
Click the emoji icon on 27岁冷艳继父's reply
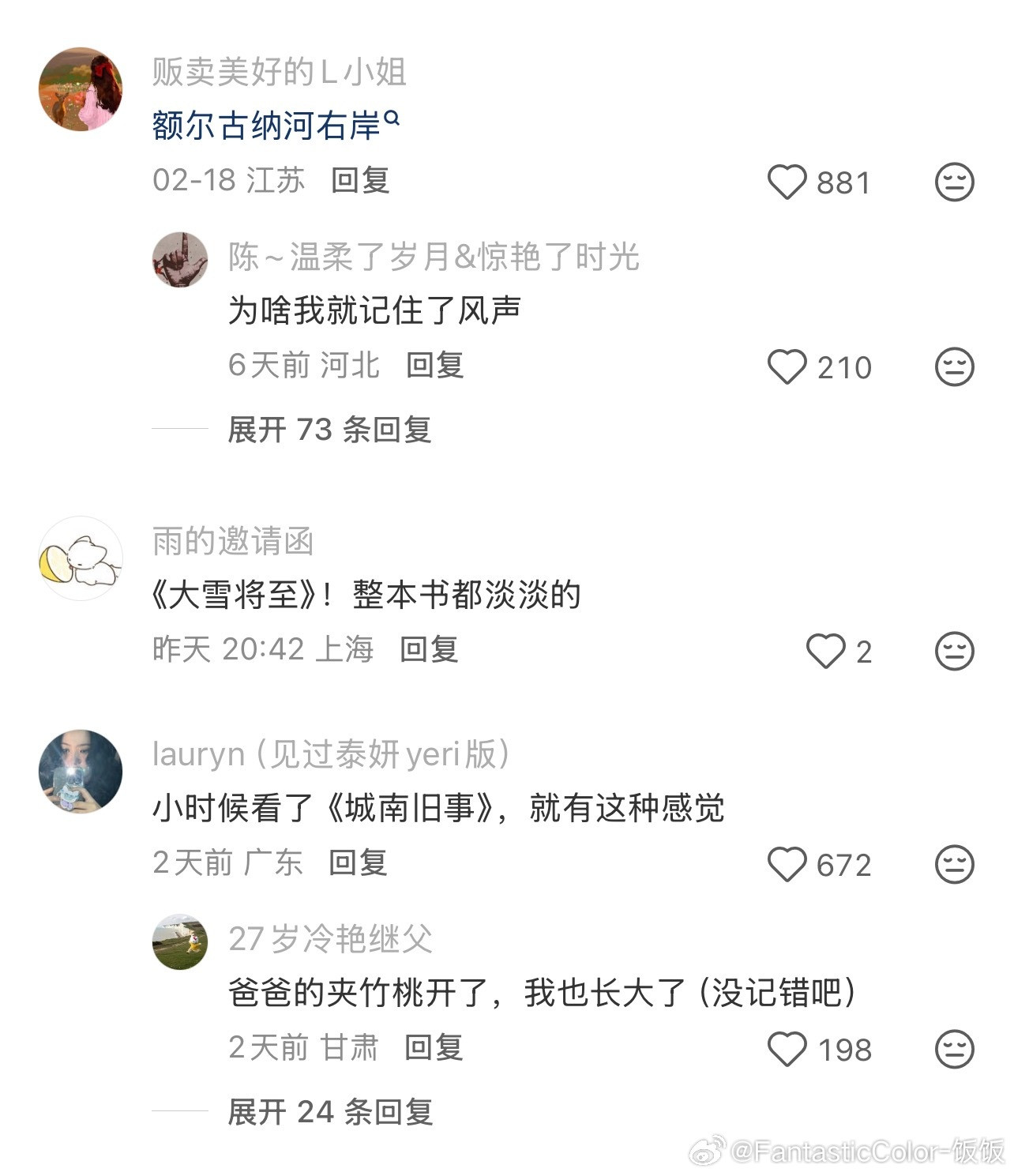coord(955,1050)
